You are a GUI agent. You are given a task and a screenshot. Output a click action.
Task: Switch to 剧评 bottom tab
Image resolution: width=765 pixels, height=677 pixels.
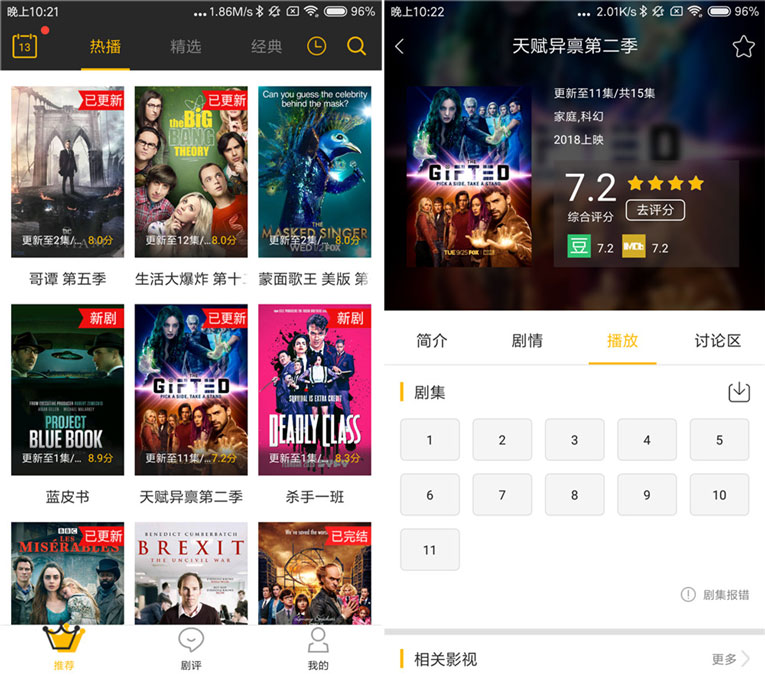191,648
